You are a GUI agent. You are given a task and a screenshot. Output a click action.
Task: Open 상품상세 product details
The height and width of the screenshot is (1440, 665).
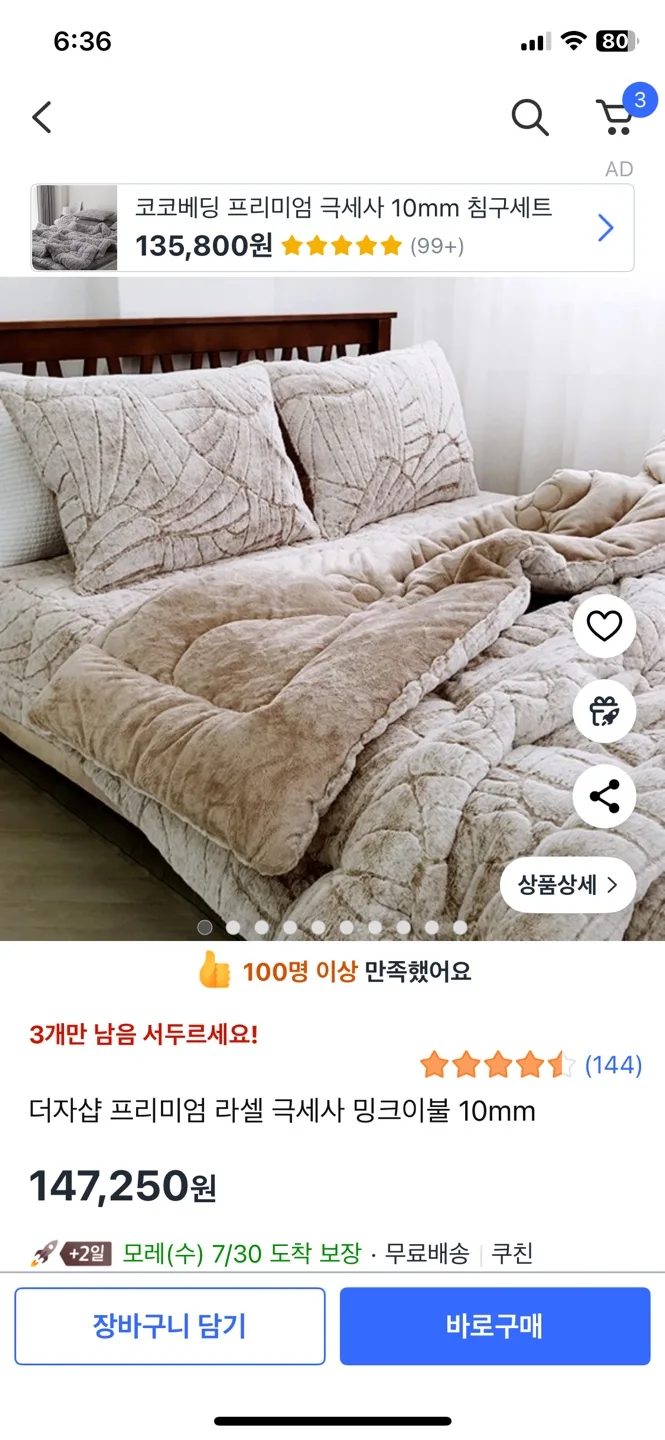pyautogui.click(x=568, y=885)
